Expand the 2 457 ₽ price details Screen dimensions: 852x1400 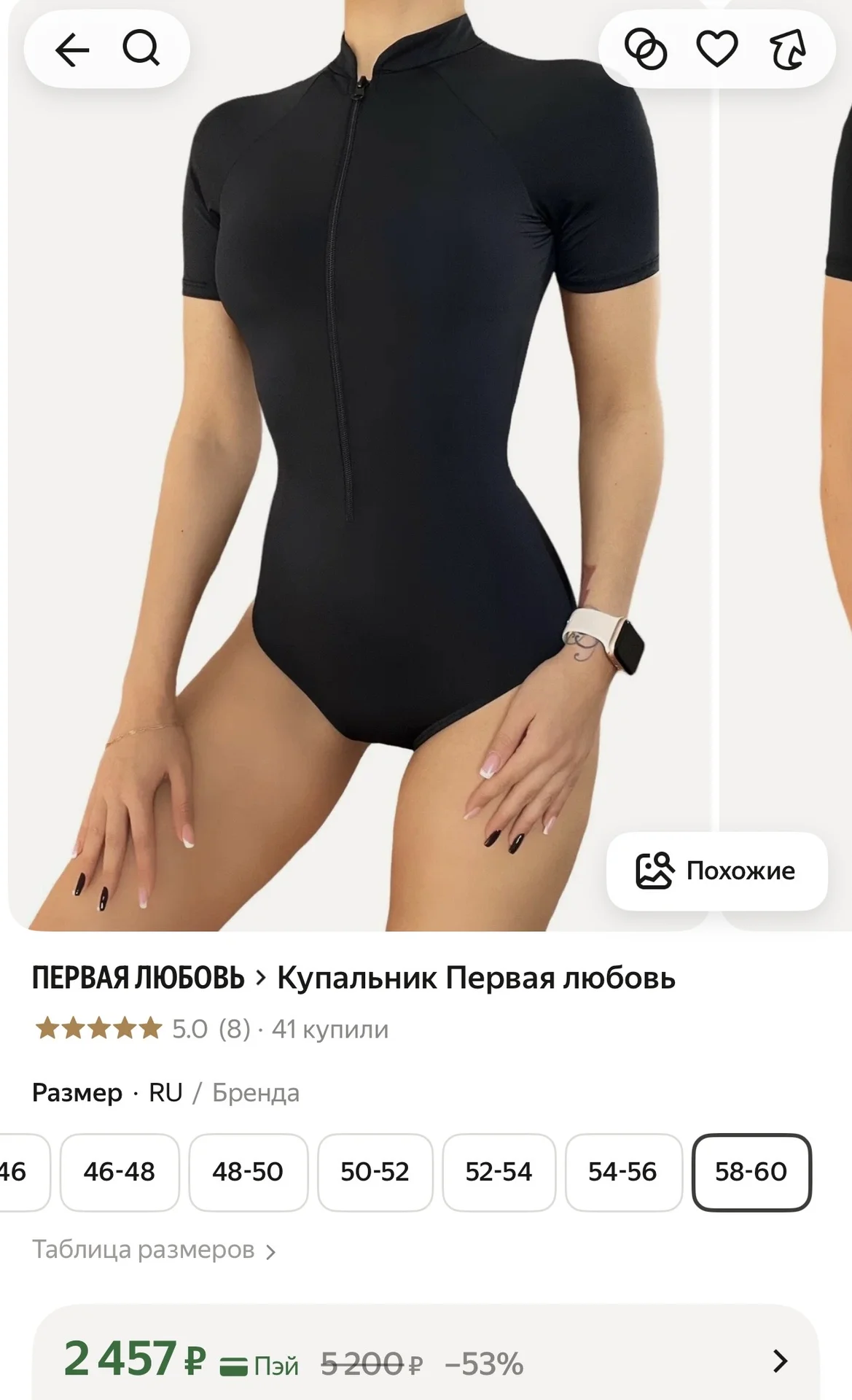pyautogui.click(x=426, y=1361)
